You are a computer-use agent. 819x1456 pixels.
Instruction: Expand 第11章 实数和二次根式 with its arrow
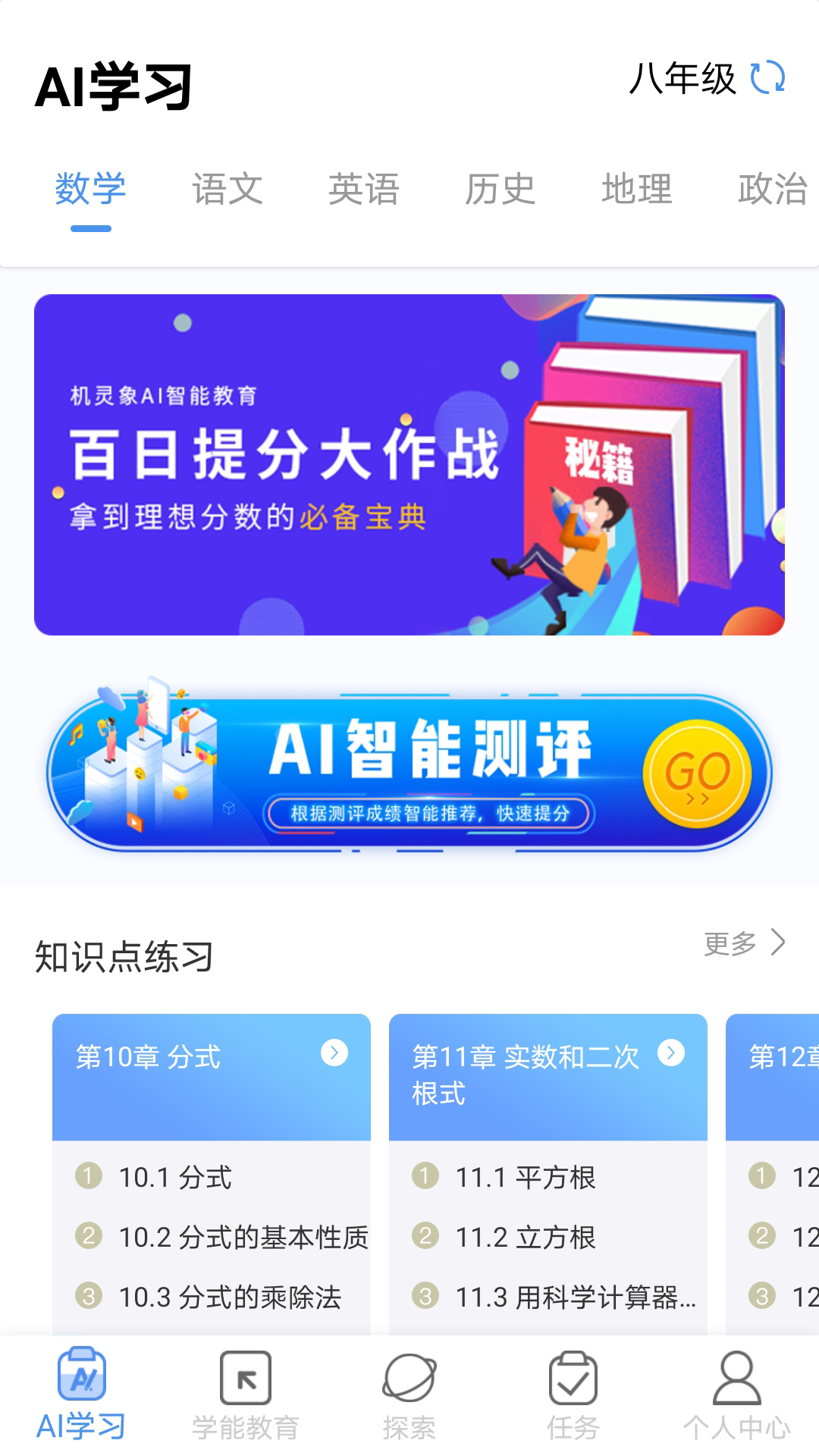670,1053
